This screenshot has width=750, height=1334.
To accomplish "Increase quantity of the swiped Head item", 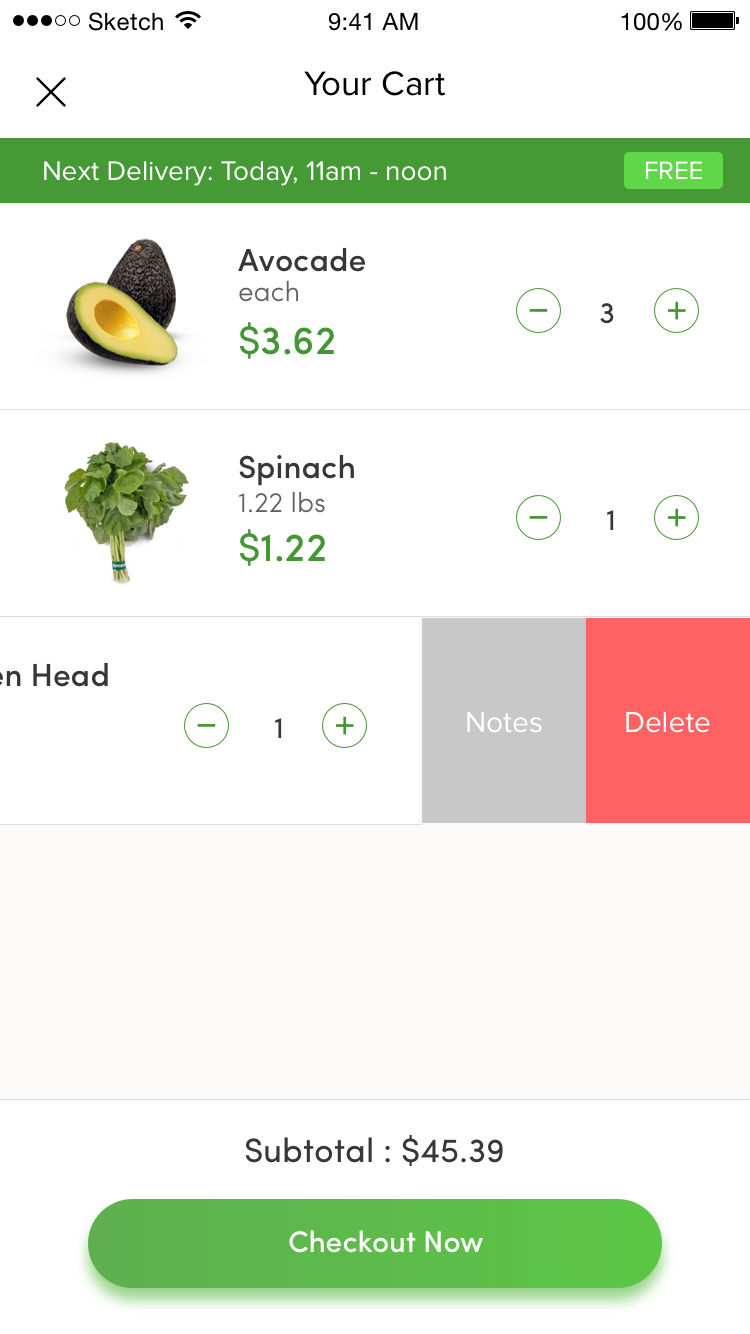I will click(344, 726).
